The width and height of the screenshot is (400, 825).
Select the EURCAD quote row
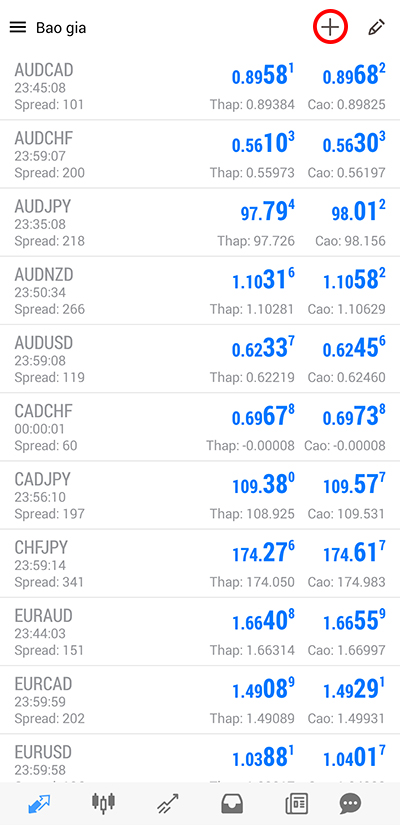click(x=200, y=700)
